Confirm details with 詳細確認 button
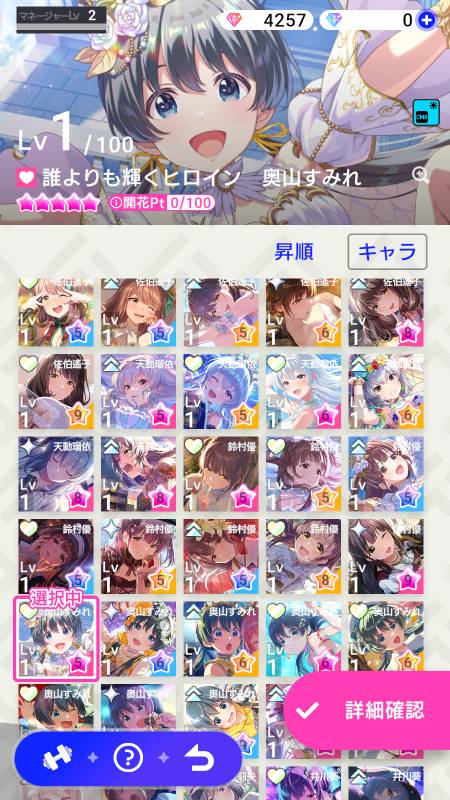 [367, 710]
